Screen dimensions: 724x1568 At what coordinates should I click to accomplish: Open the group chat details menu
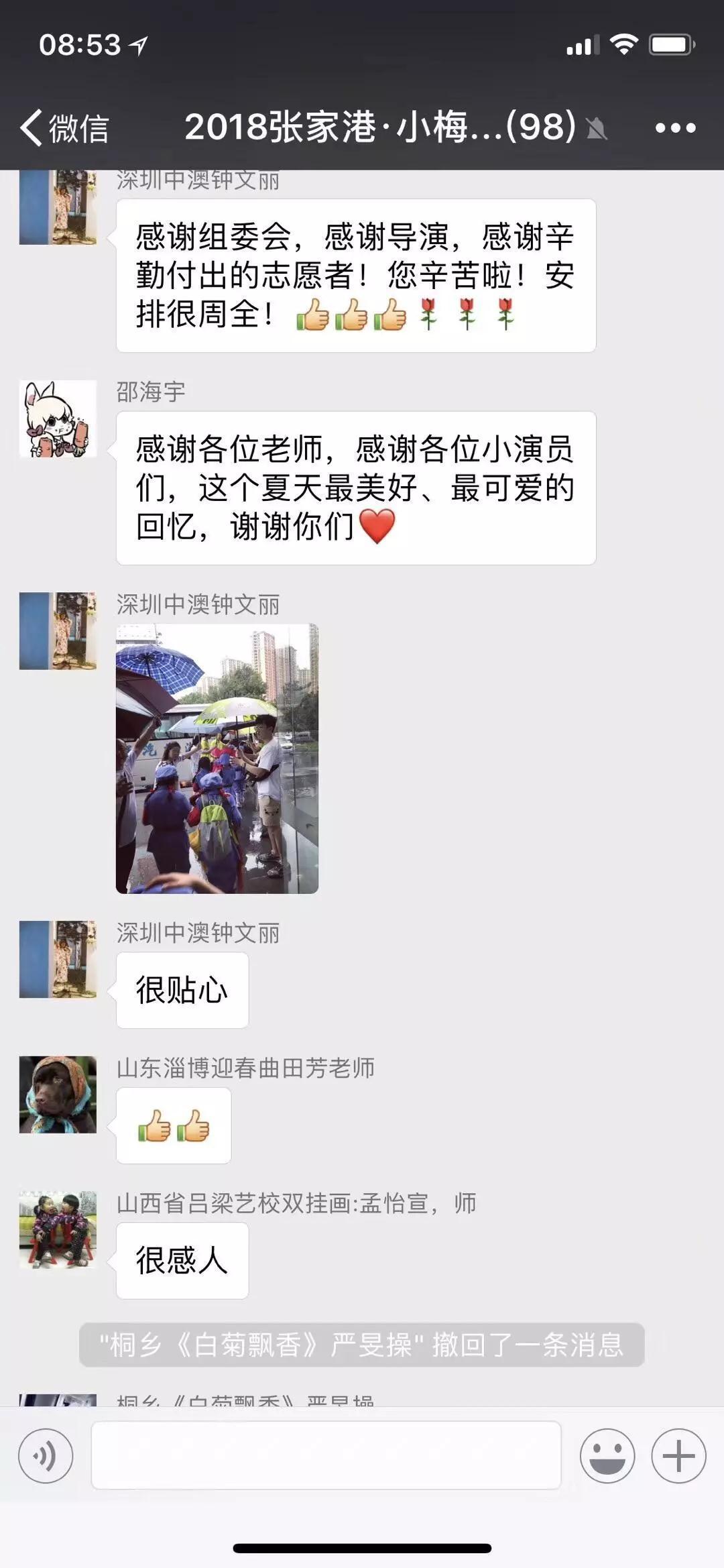[x=675, y=127]
